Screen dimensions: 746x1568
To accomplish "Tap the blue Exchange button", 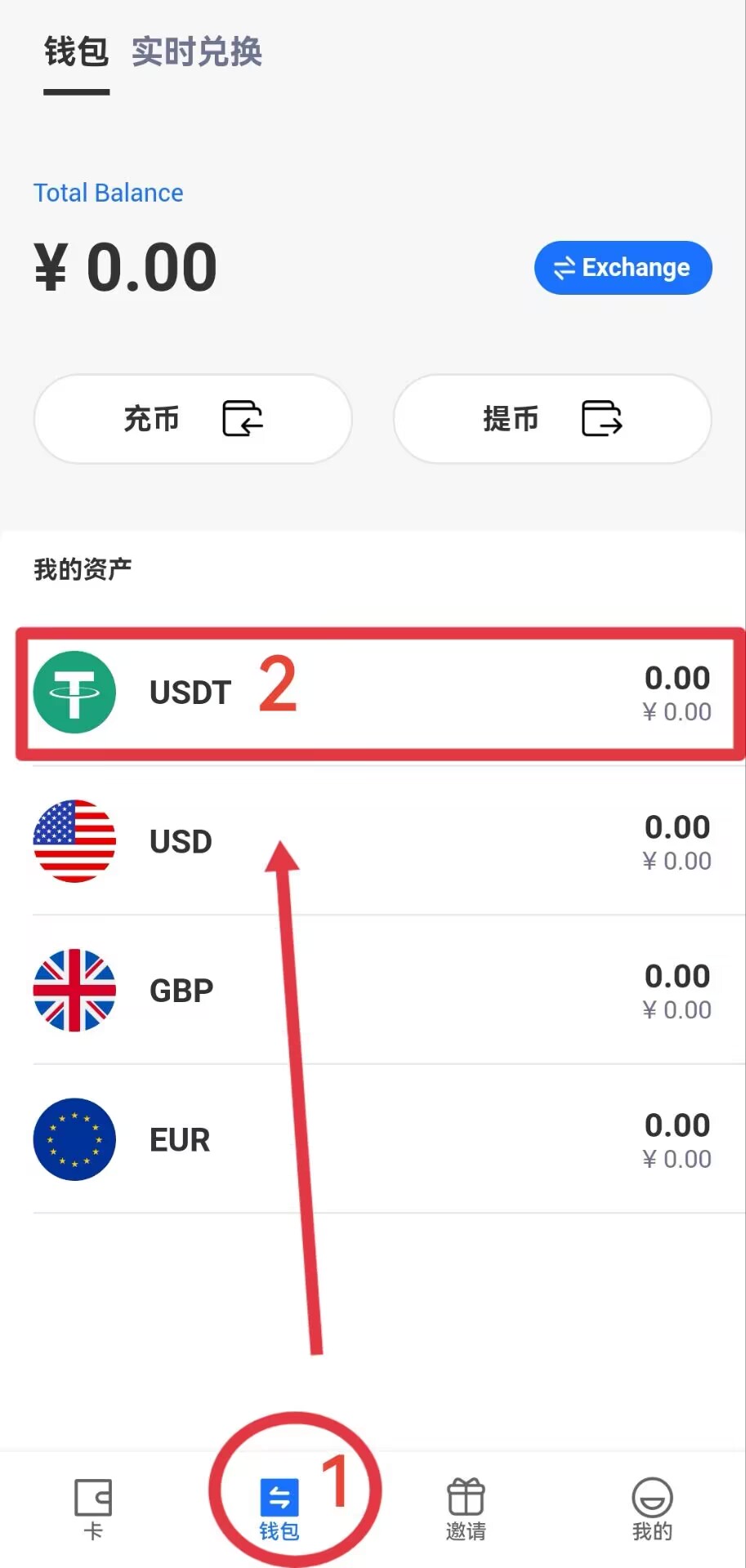I will [623, 267].
